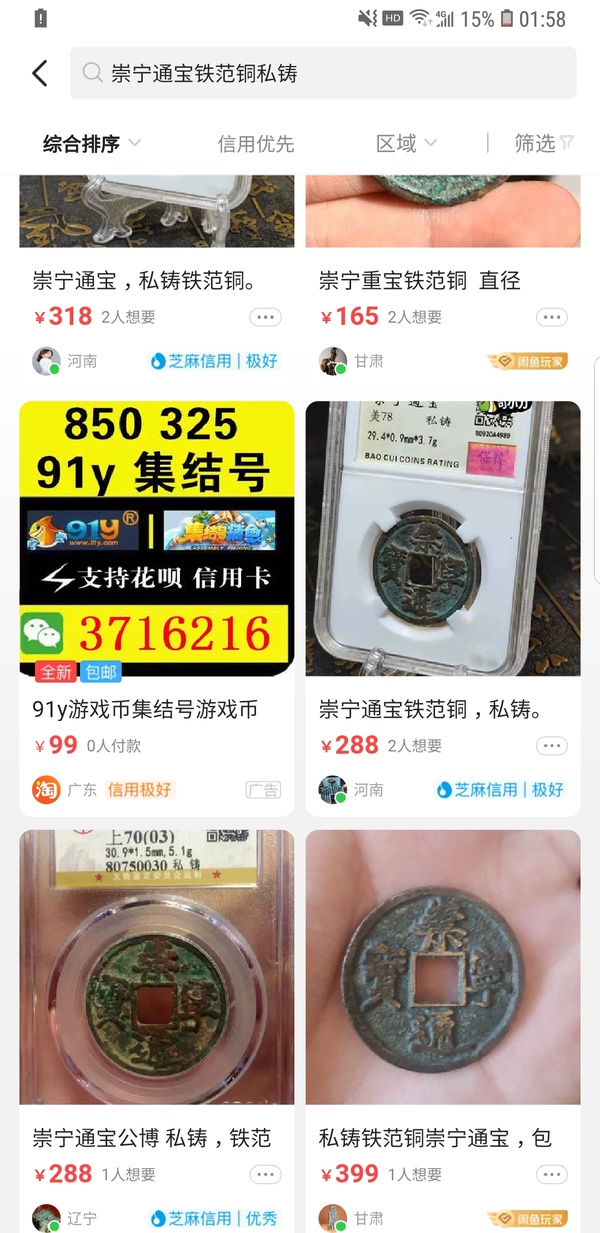Open more options for the ¥399 listing
600x1233 pixels.
(551, 1174)
